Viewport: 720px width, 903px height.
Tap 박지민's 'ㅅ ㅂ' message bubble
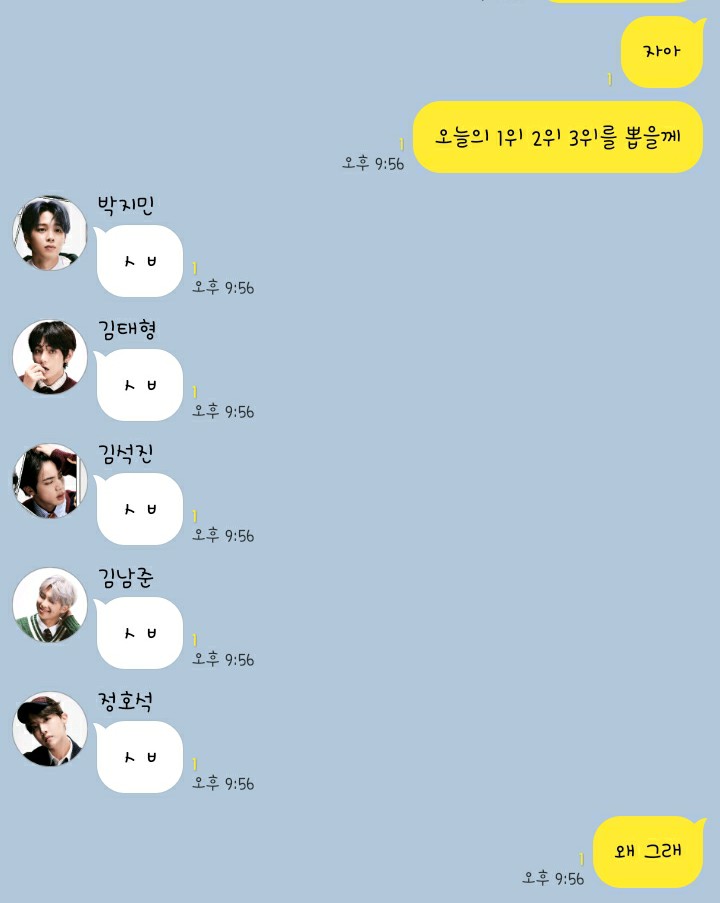(139, 261)
